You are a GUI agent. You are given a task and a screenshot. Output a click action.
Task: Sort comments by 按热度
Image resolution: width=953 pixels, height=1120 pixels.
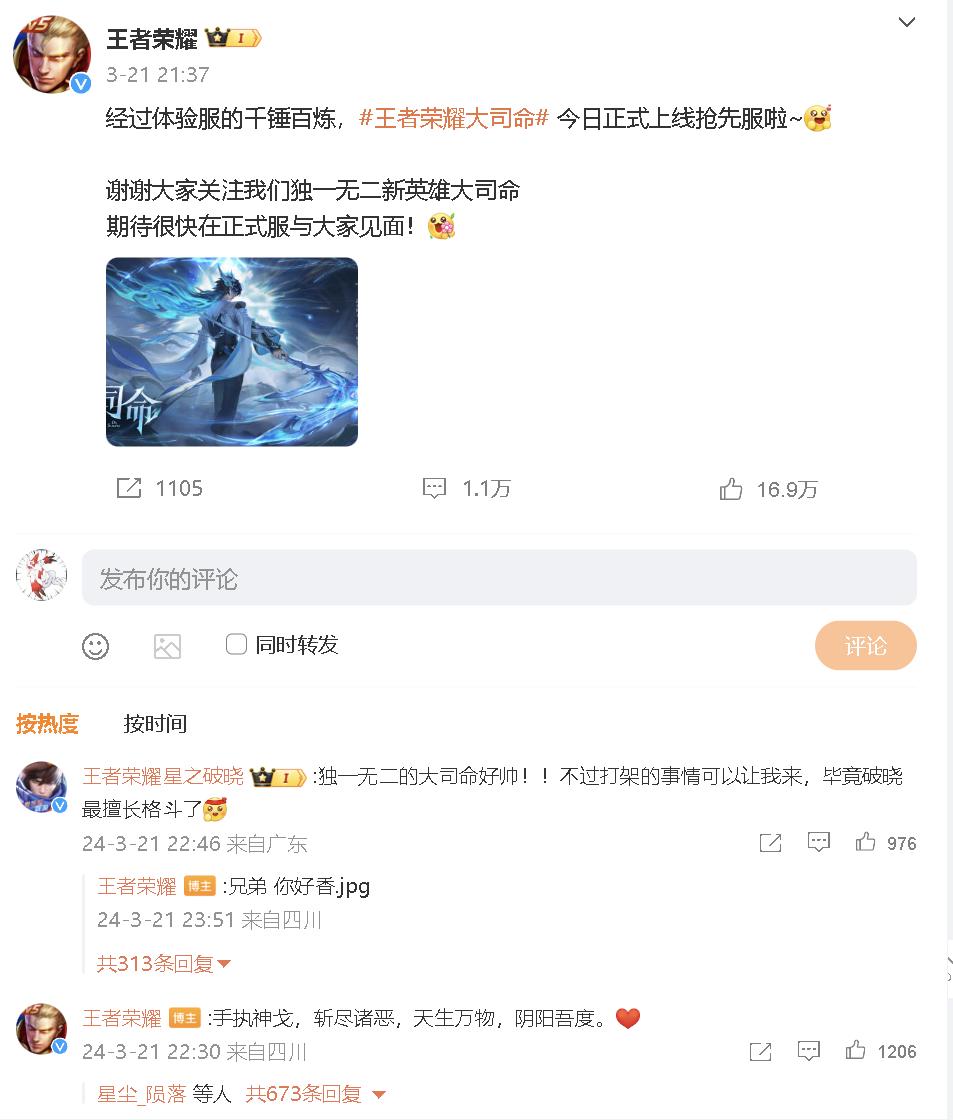47,723
